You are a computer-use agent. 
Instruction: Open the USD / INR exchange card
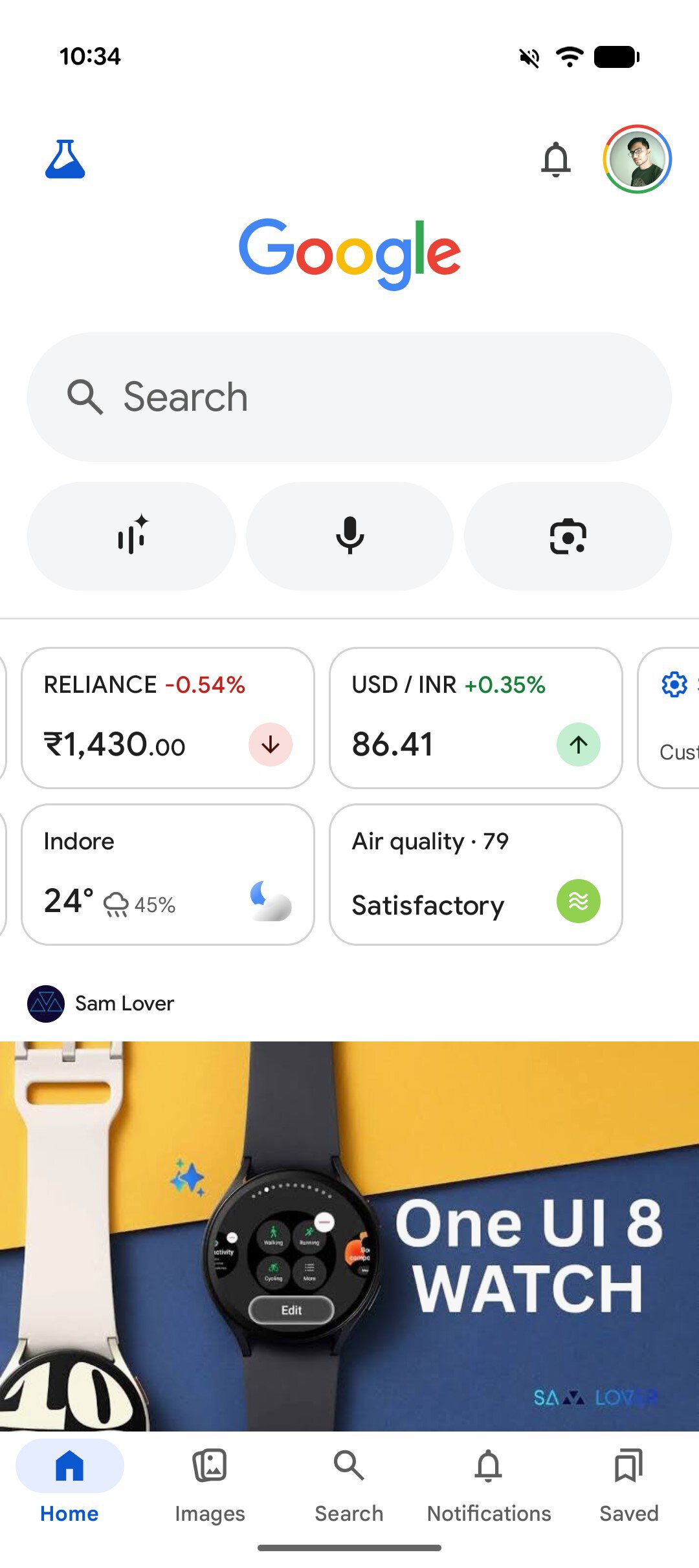pos(476,717)
